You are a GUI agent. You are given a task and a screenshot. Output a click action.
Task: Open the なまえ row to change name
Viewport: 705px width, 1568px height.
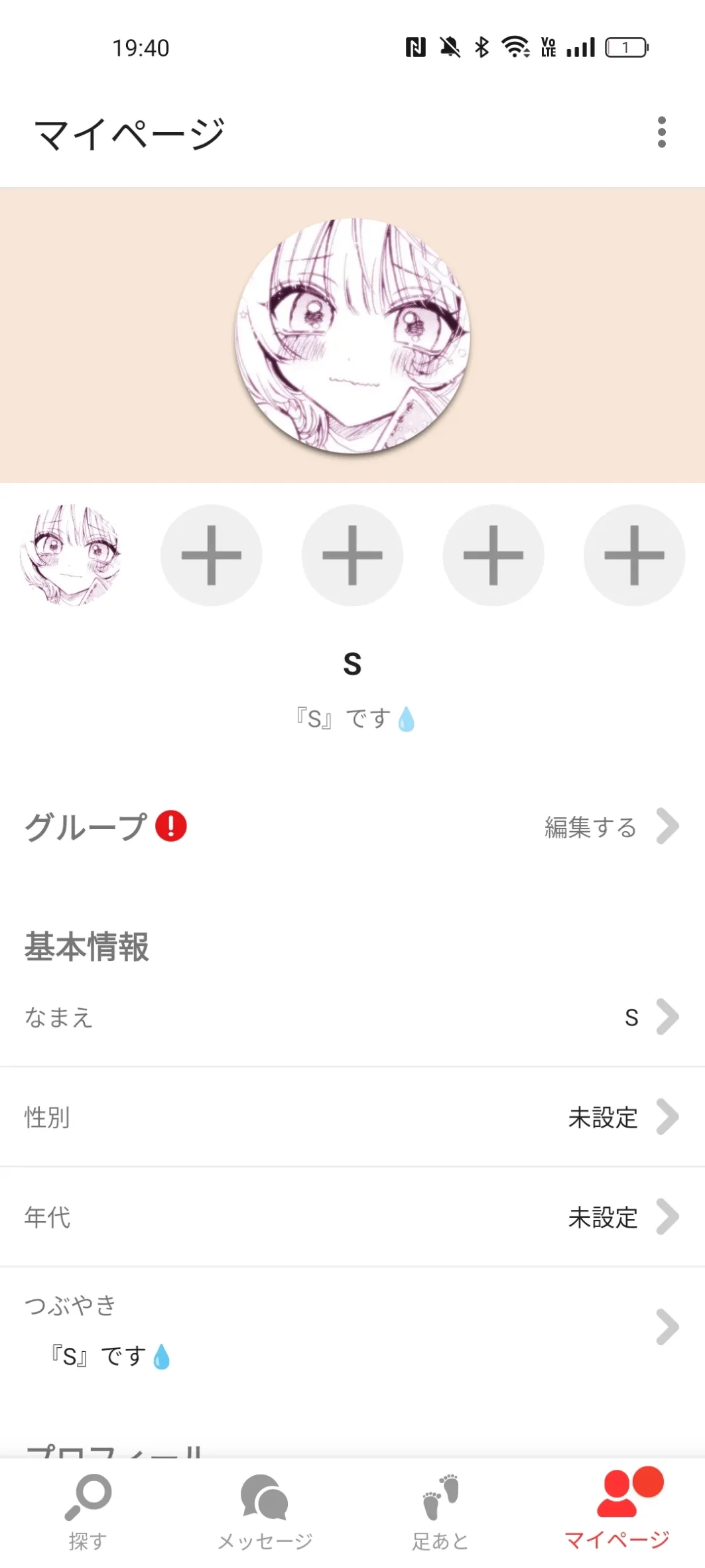(352, 1017)
